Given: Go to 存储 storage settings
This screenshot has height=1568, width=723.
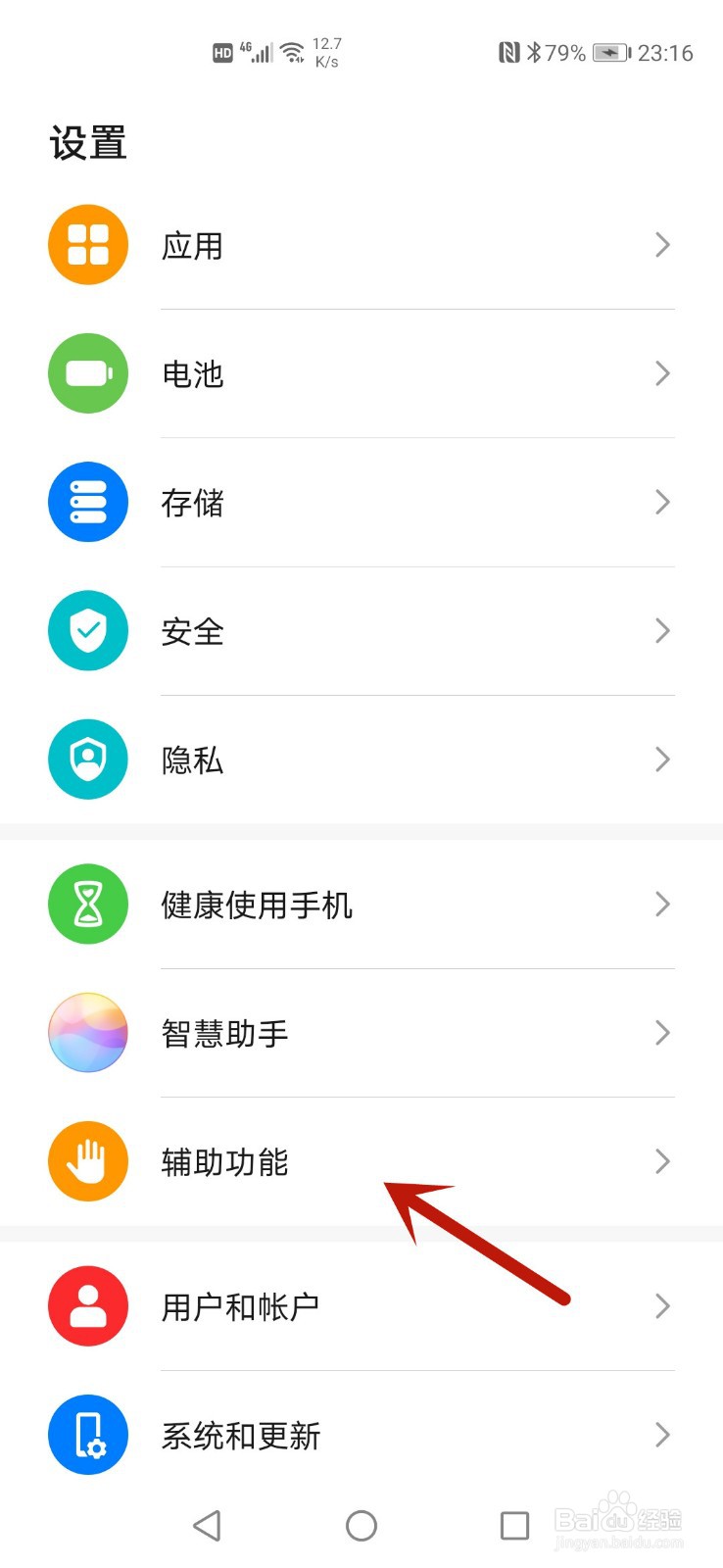Looking at the screenshot, I should point(361,502).
